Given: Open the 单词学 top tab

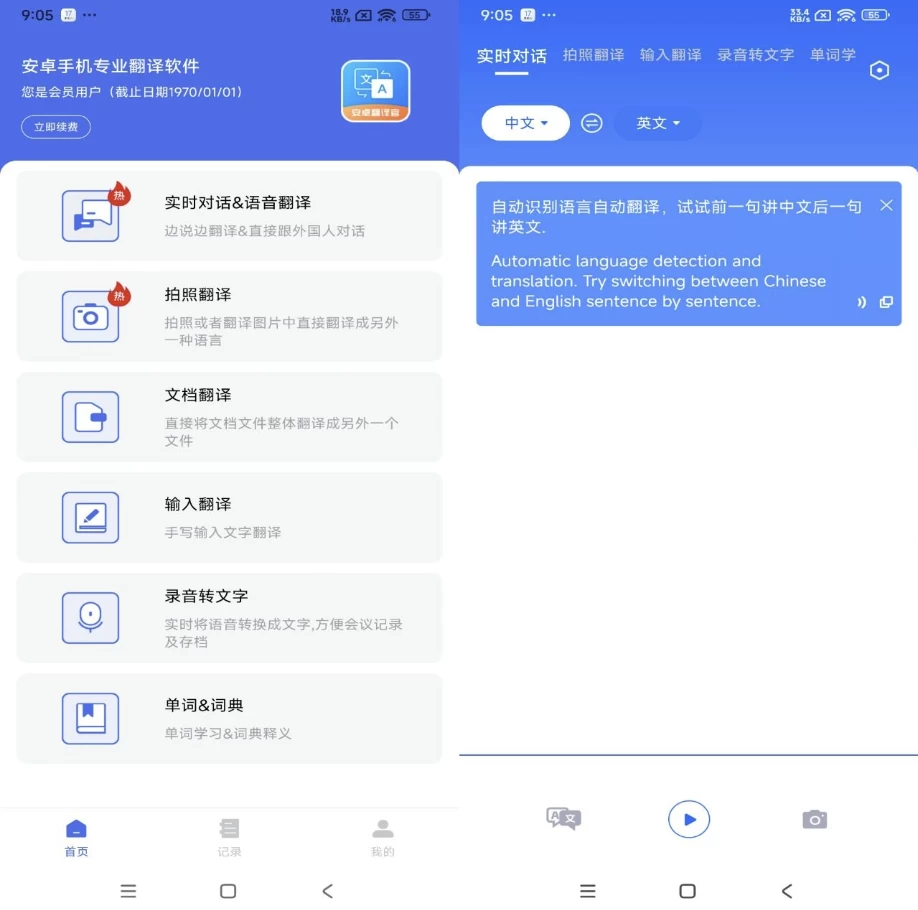Looking at the screenshot, I should pyautogui.click(x=833, y=55).
